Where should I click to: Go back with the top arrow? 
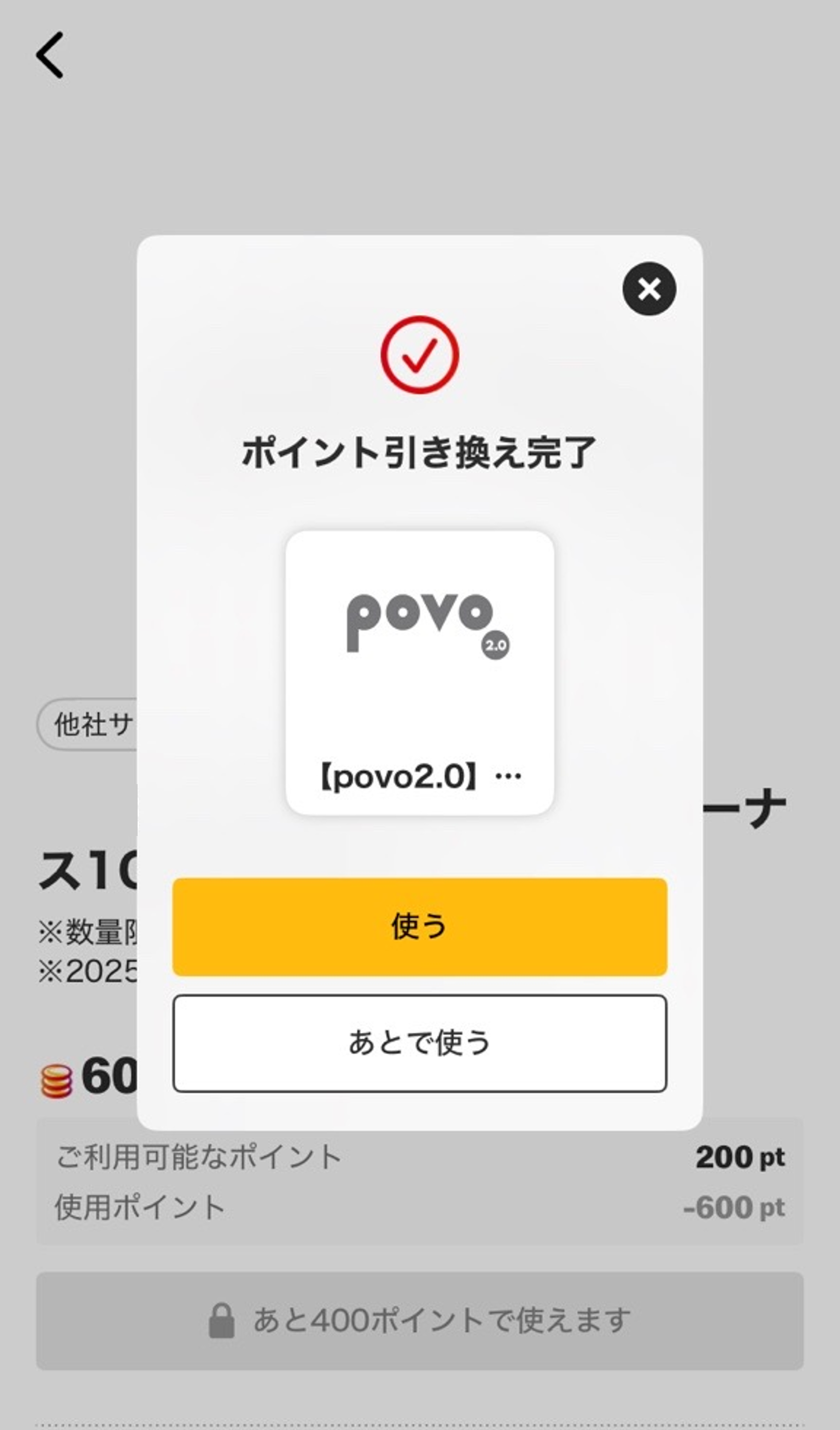[50, 55]
